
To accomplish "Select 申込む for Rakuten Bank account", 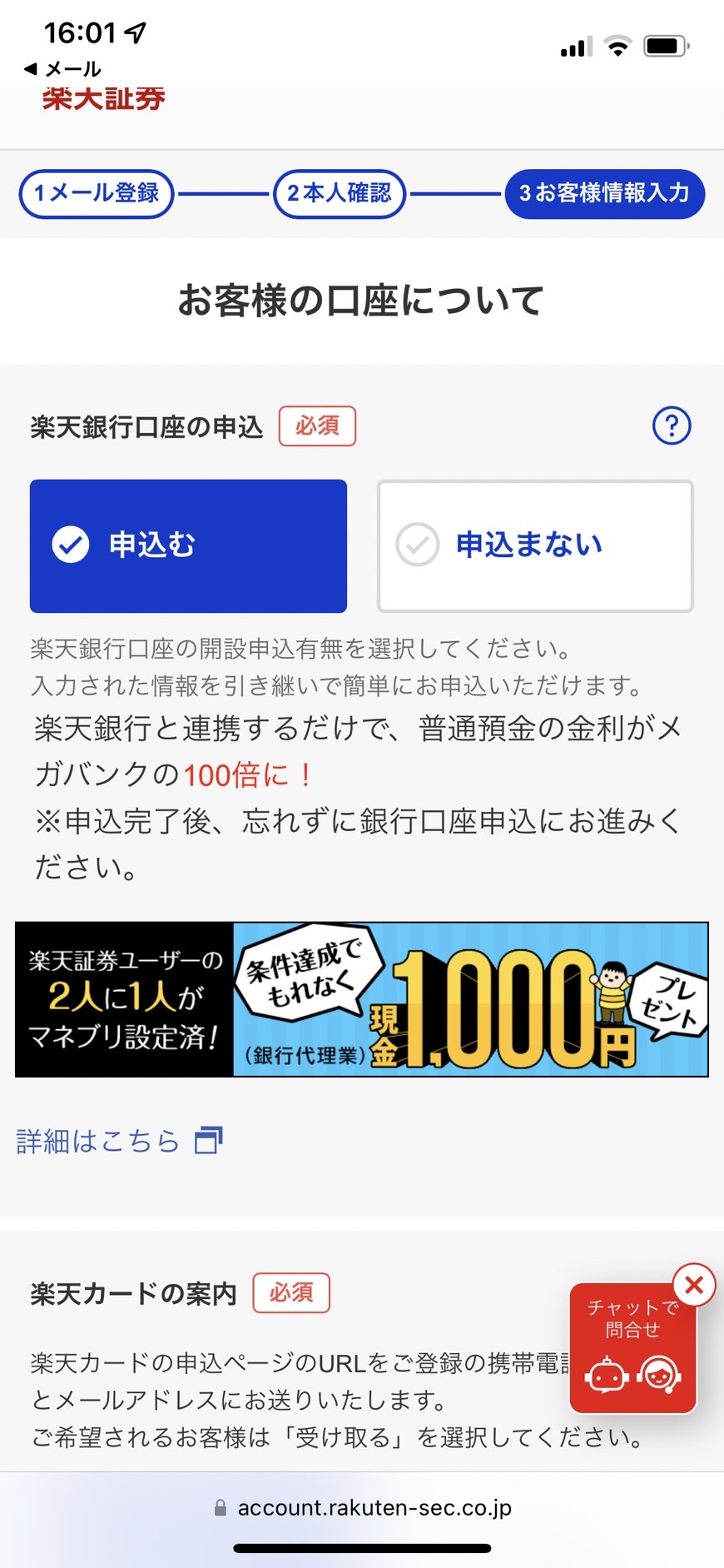I will pos(188,546).
